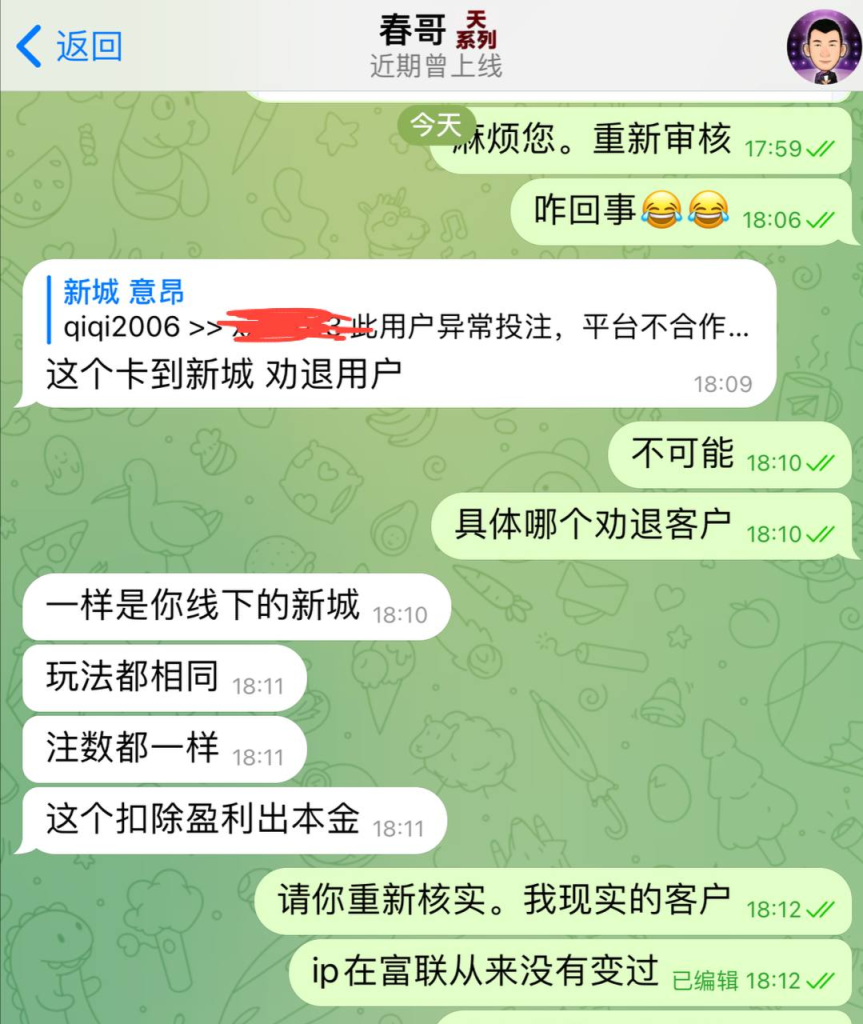863x1024 pixels.
Task: Open 春哥's profile avatar
Action: (x=823, y=47)
